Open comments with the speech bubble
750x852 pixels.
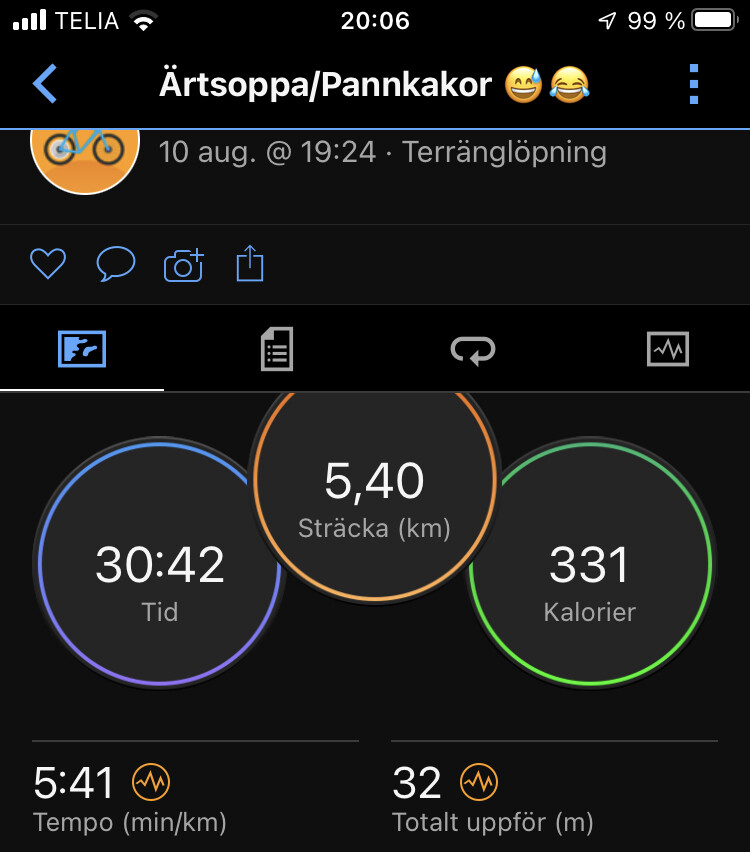[x=115, y=264]
